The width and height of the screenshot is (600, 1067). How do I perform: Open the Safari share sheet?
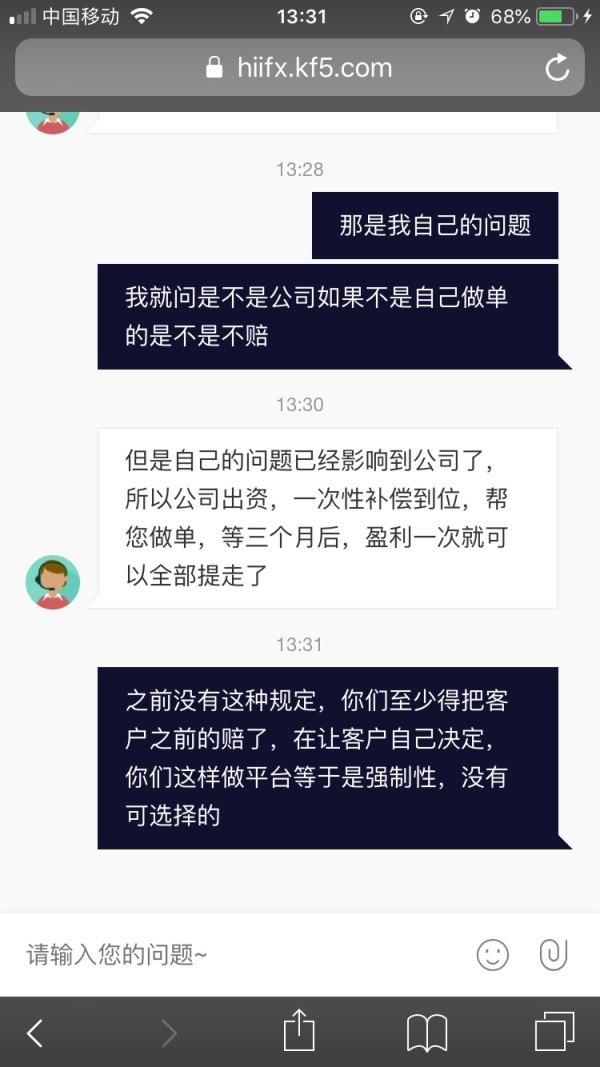click(299, 1031)
